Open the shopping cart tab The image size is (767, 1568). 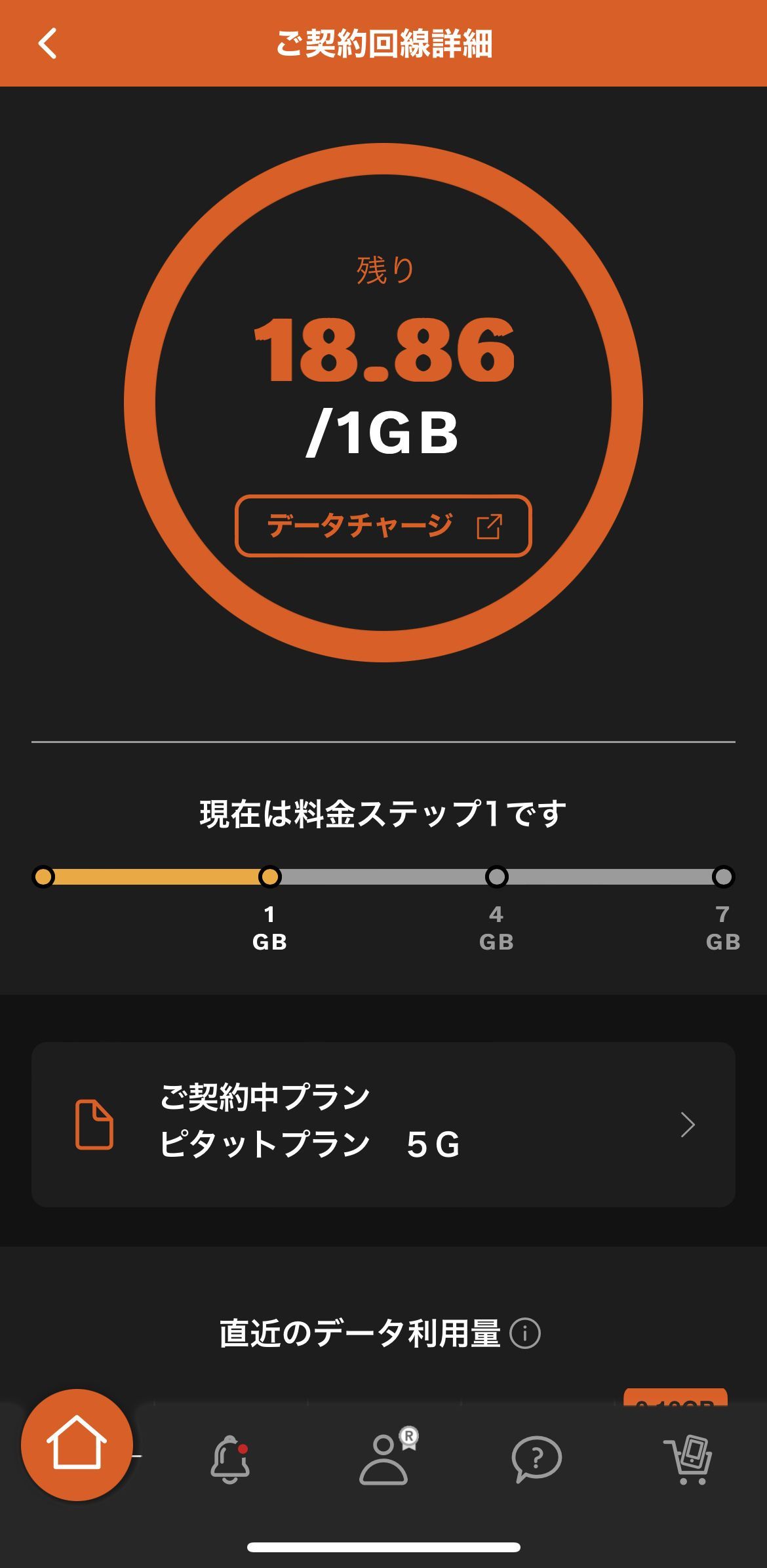tap(688, 1458)
